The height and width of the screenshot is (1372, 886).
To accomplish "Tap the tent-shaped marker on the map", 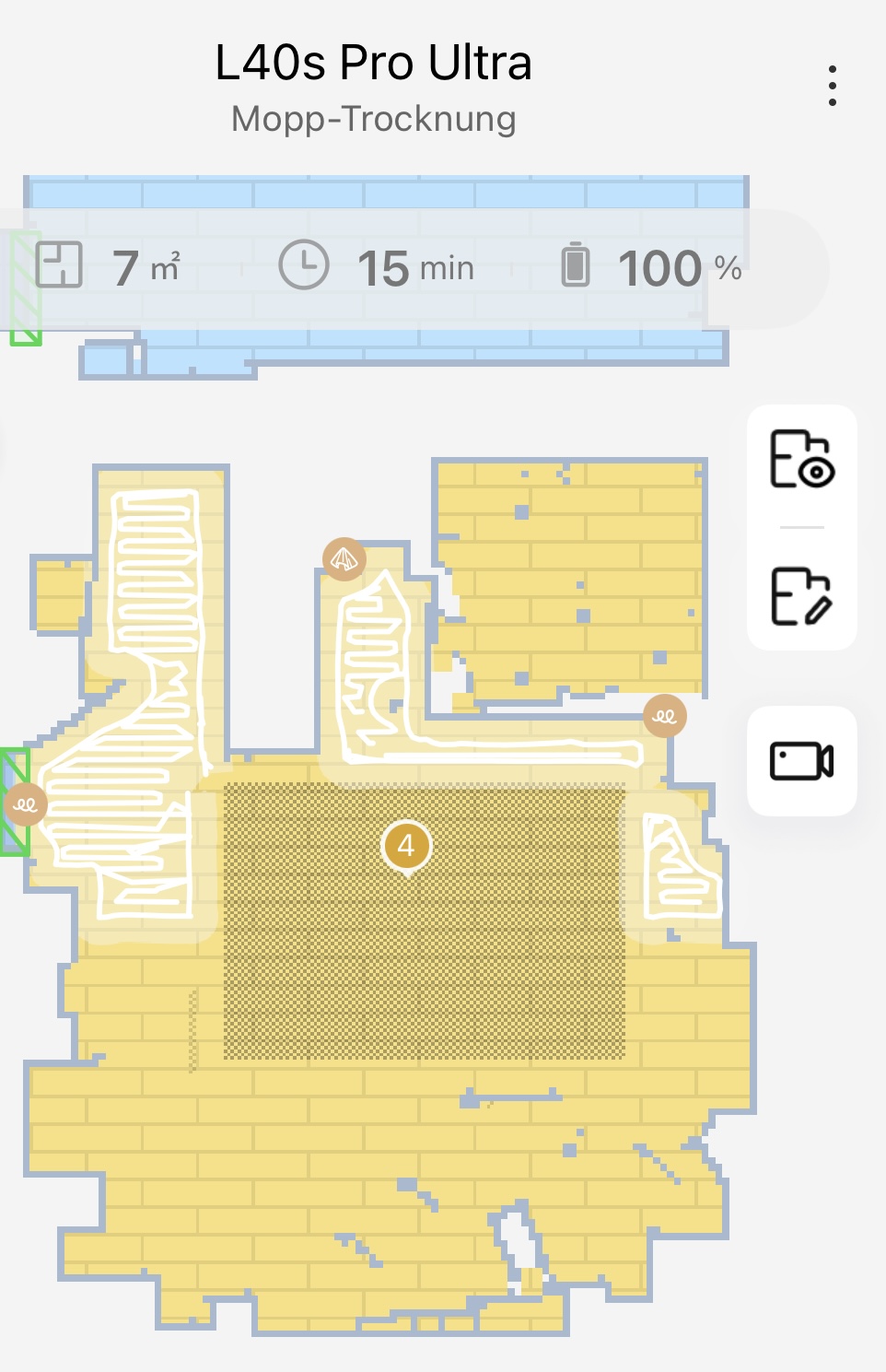I will [344, 559].
